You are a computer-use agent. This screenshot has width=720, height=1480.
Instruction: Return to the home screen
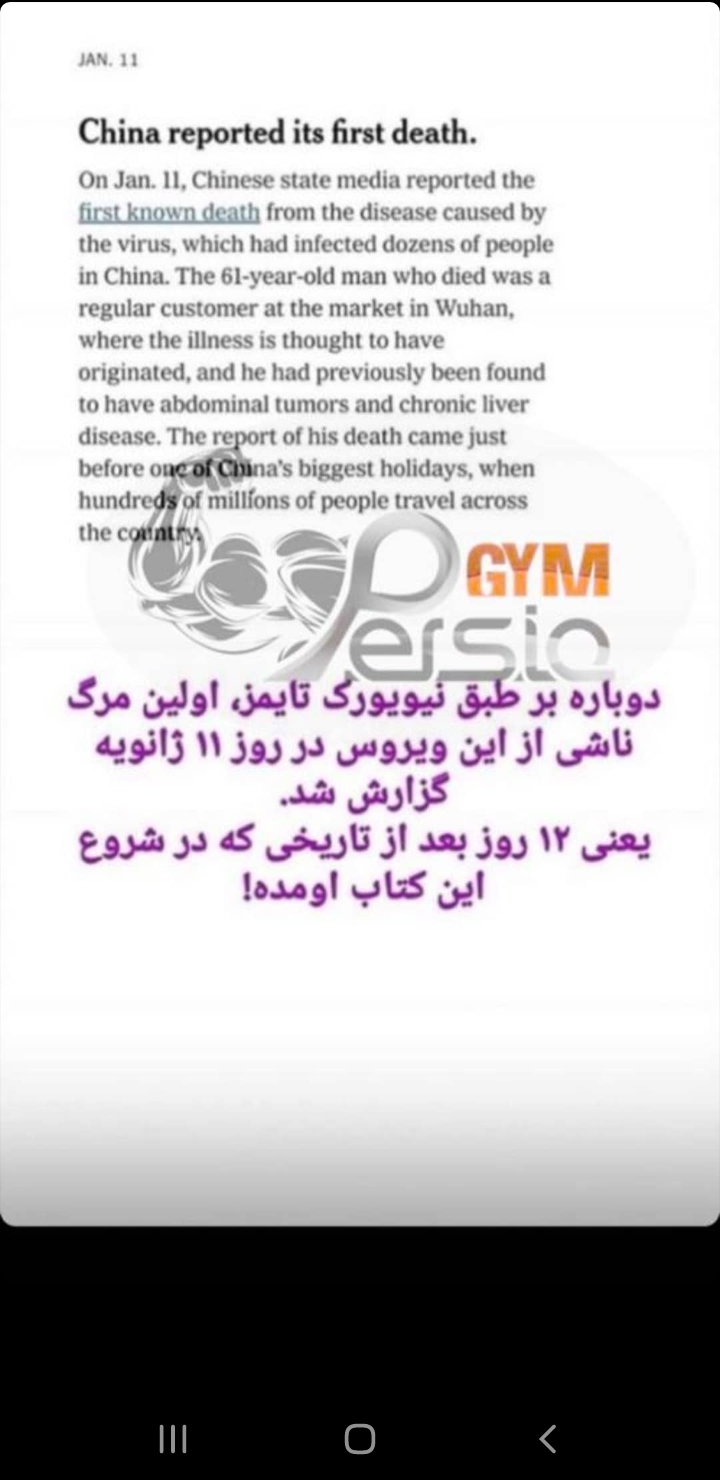click(x=360, y=1438)
